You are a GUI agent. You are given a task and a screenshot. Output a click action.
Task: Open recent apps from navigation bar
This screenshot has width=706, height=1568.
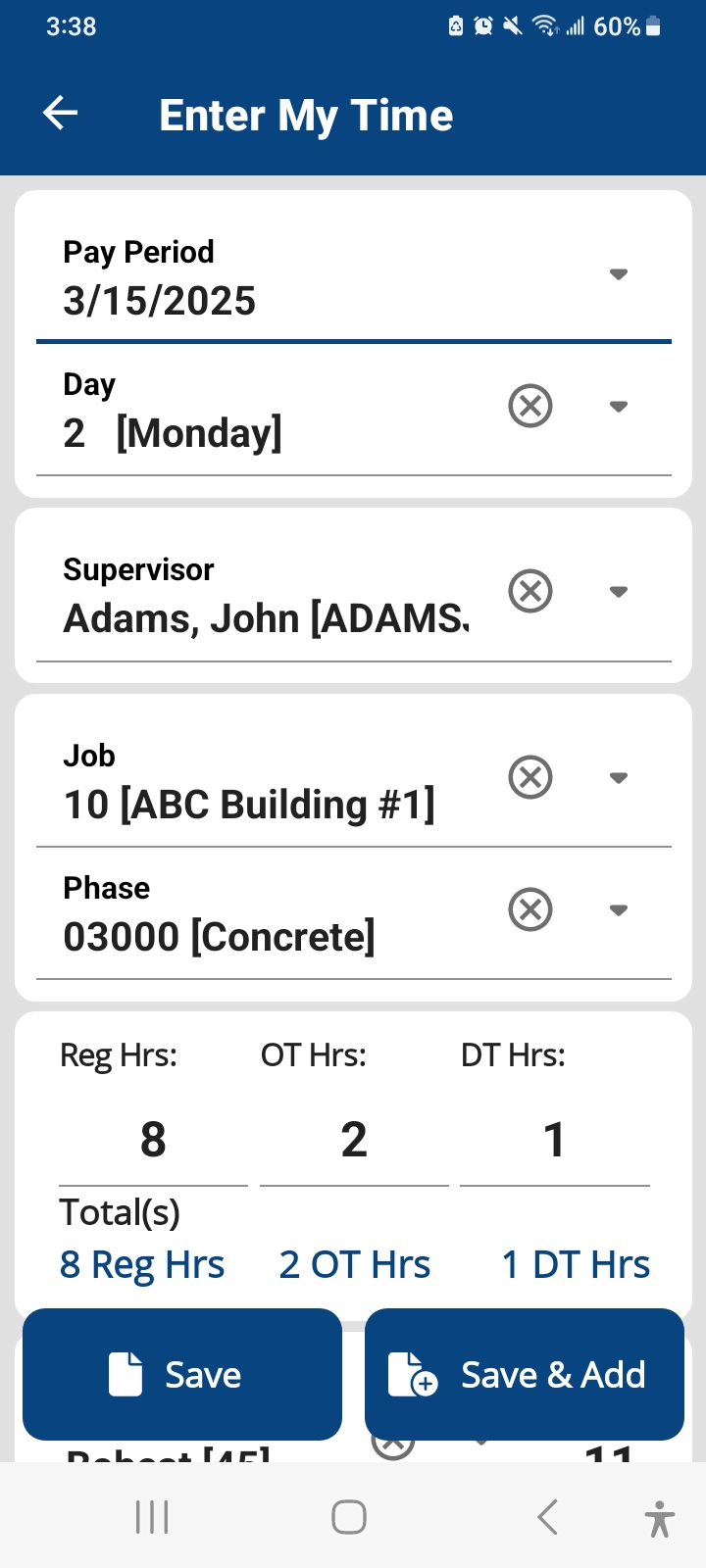(152, 1517)
